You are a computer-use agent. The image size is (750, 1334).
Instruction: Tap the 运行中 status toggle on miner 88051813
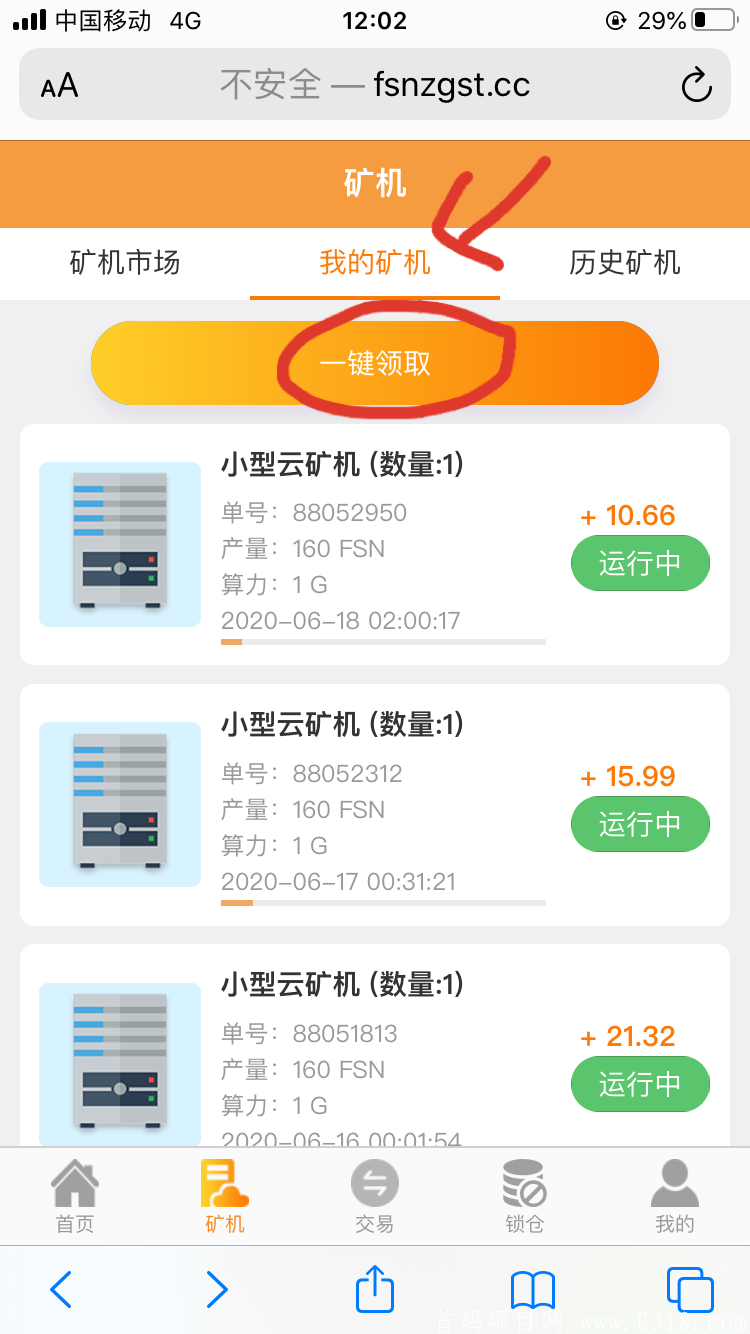pos(640,1084)
